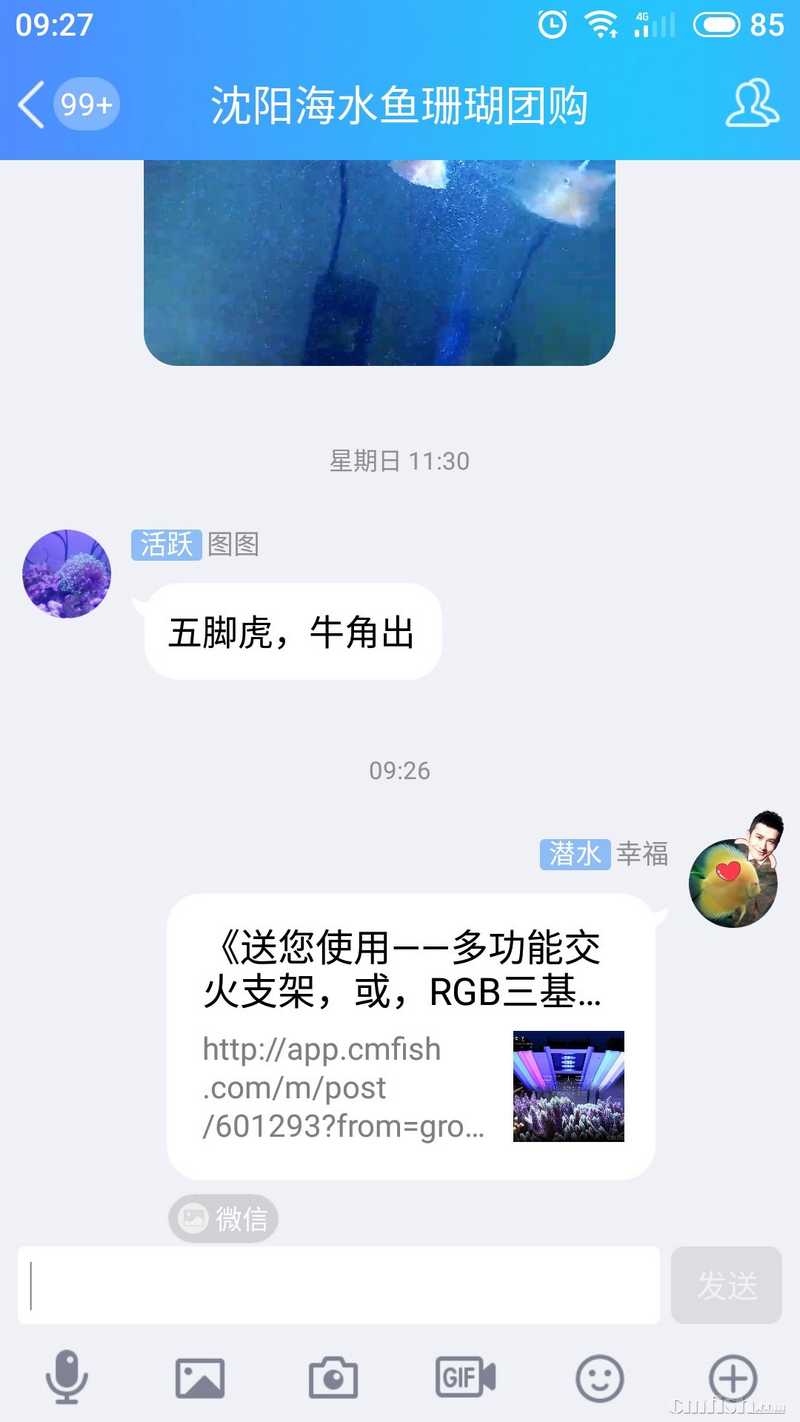Start voice input with the microphone
Screen dimensions: 800x1422
67,1378
